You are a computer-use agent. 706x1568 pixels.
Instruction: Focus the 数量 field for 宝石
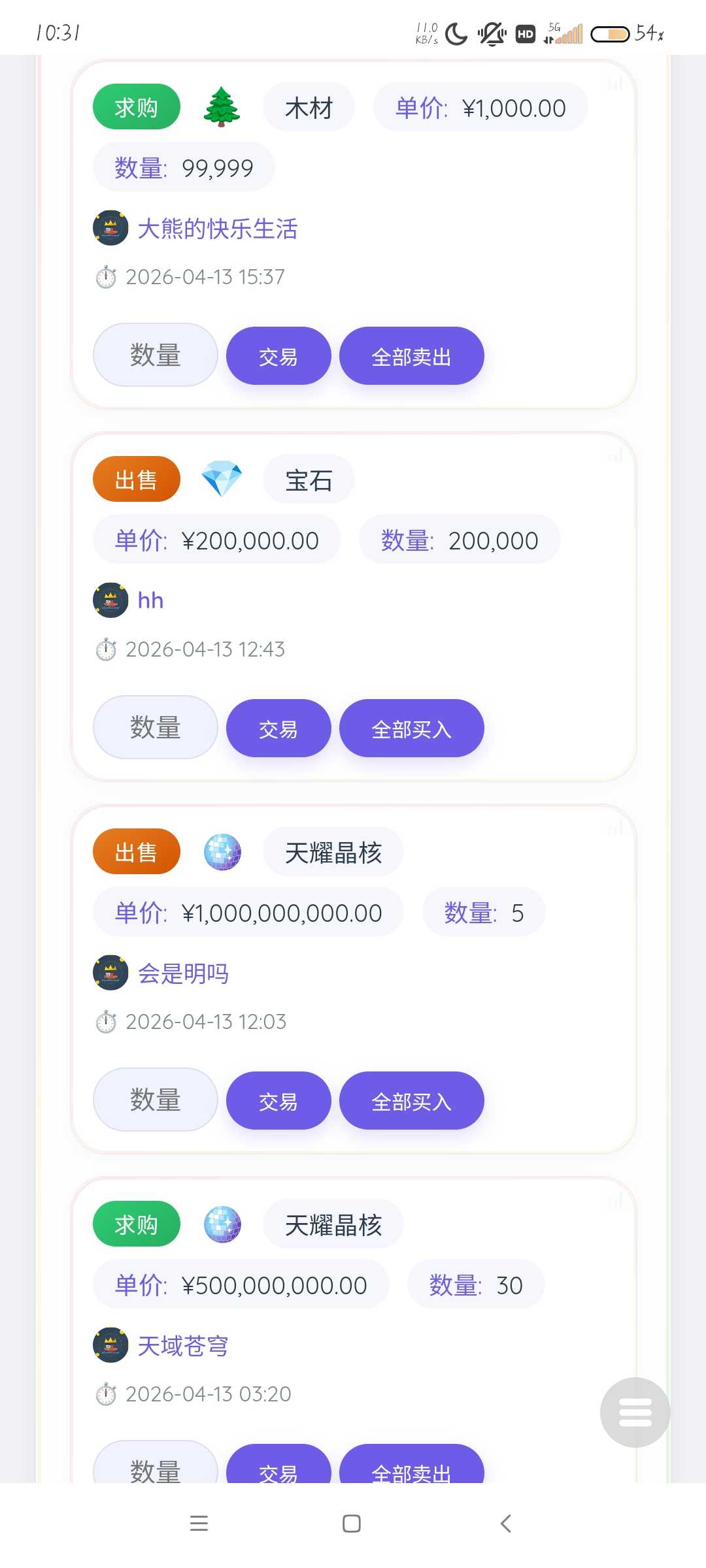156,727
